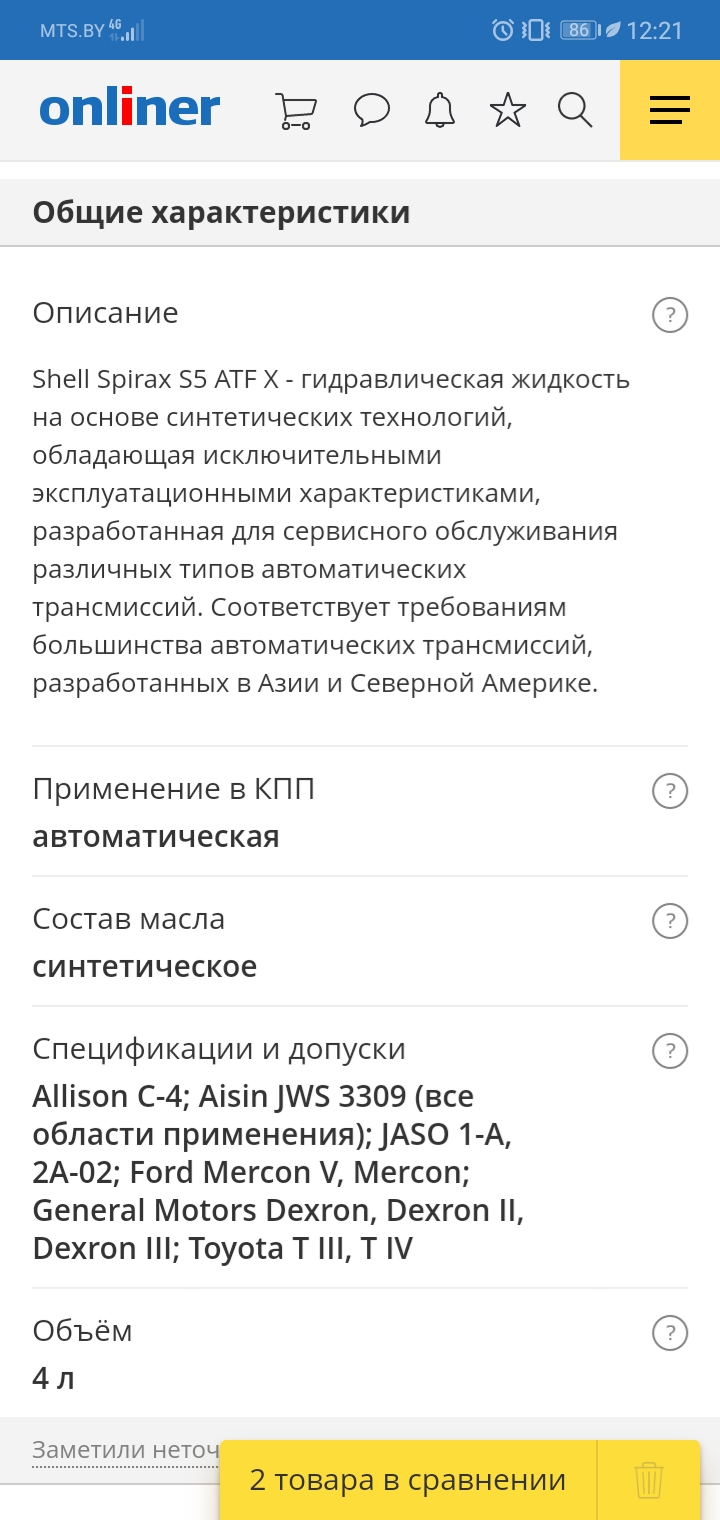Go to the Onliner home page
Image resolution: width=720 pixels, height=1520 pixels.
pyautogui.click(x=130, y=108)
